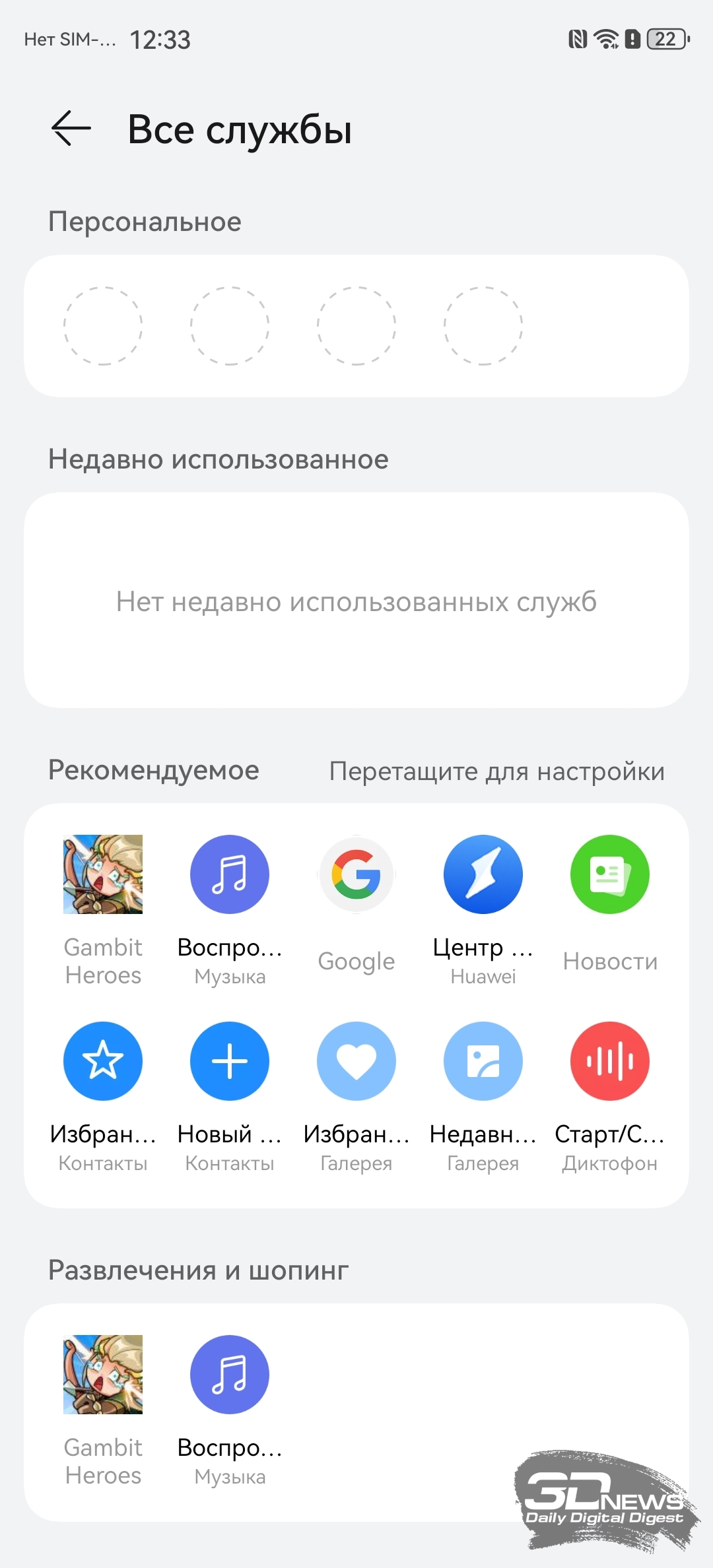The width and height of the screenshot is (713, 1568).
Task: Select Новый контакт shortcut
Action: point(230,1061)
